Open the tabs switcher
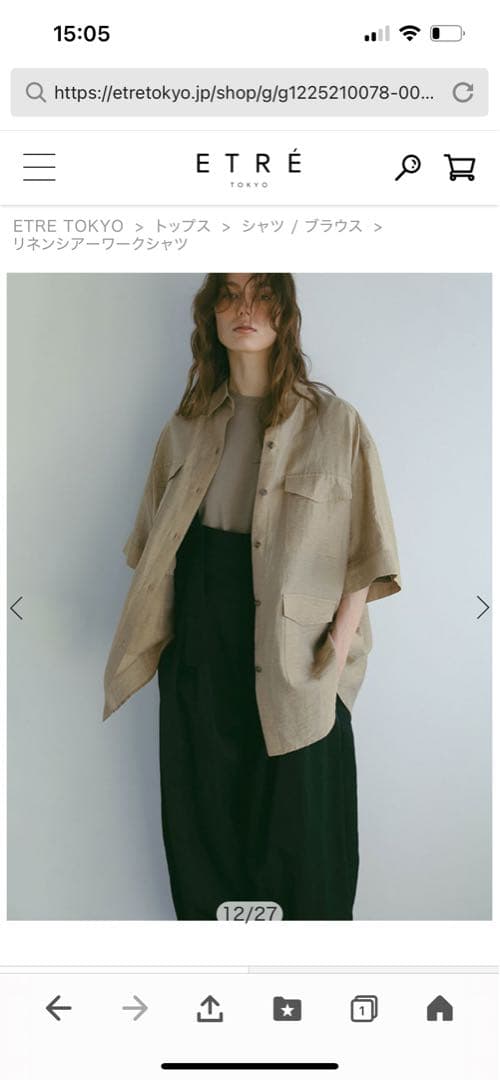The width and height of the screenshot is (500, 1080). coord(364,1009)
